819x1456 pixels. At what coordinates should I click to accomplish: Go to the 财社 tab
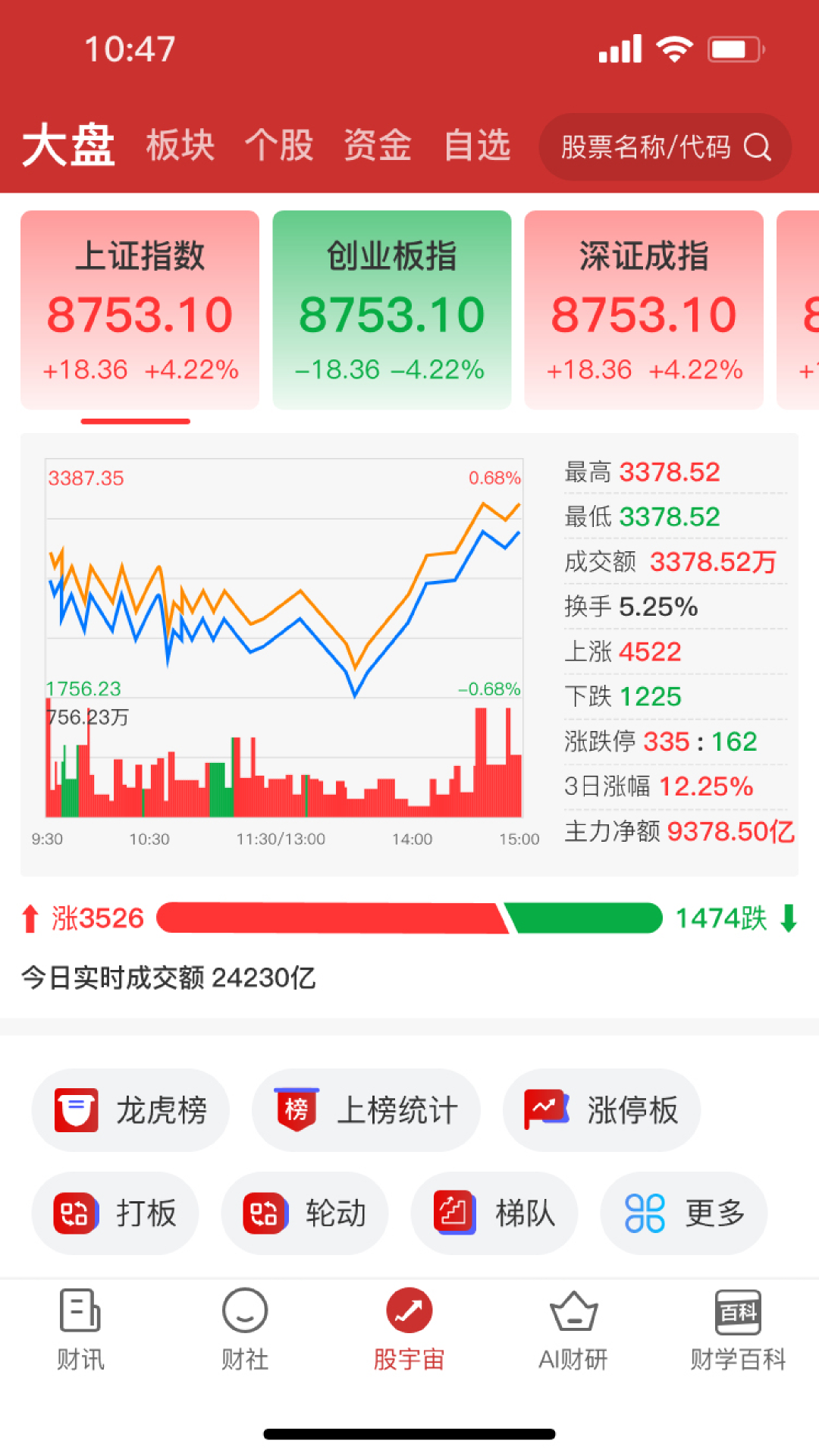[245, 1329]
